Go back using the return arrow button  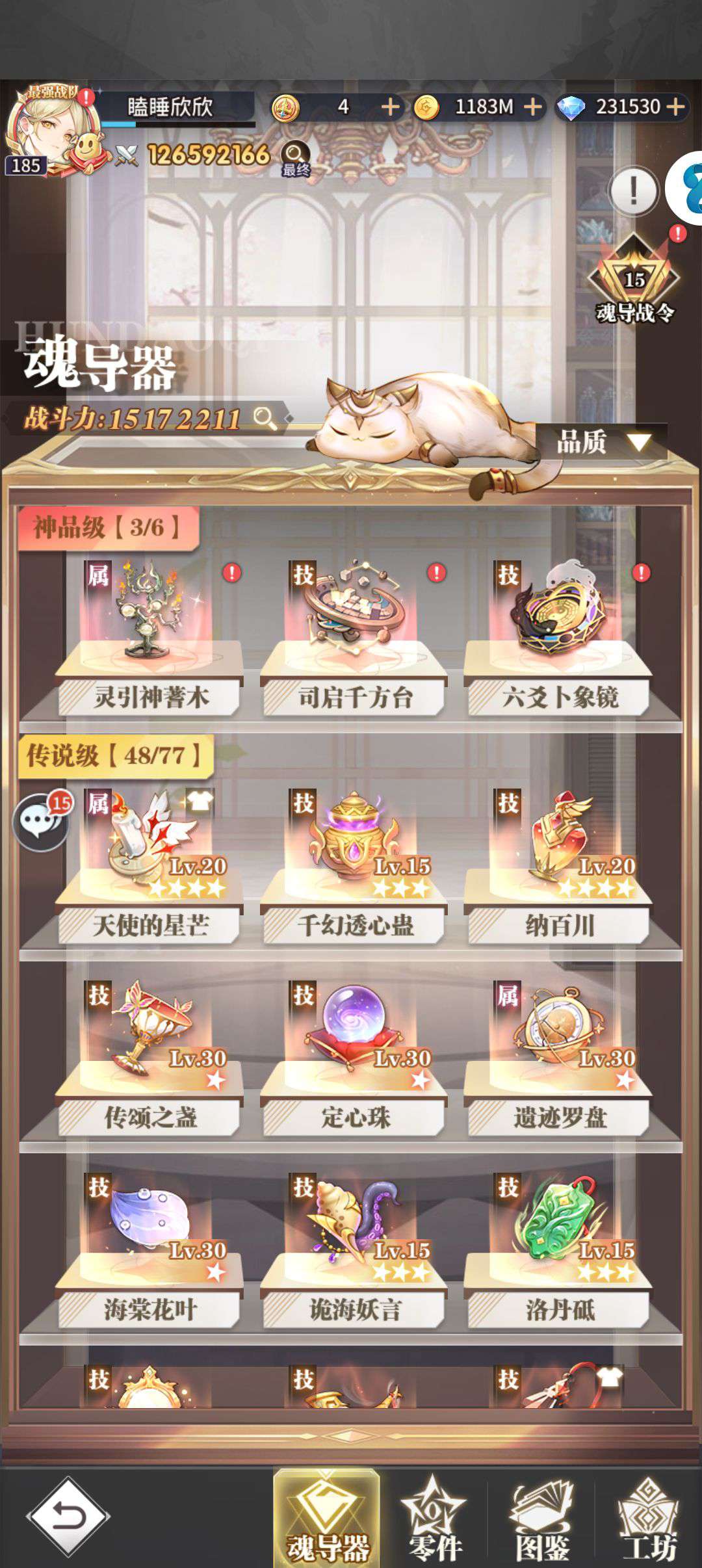tap(68, 1516)
